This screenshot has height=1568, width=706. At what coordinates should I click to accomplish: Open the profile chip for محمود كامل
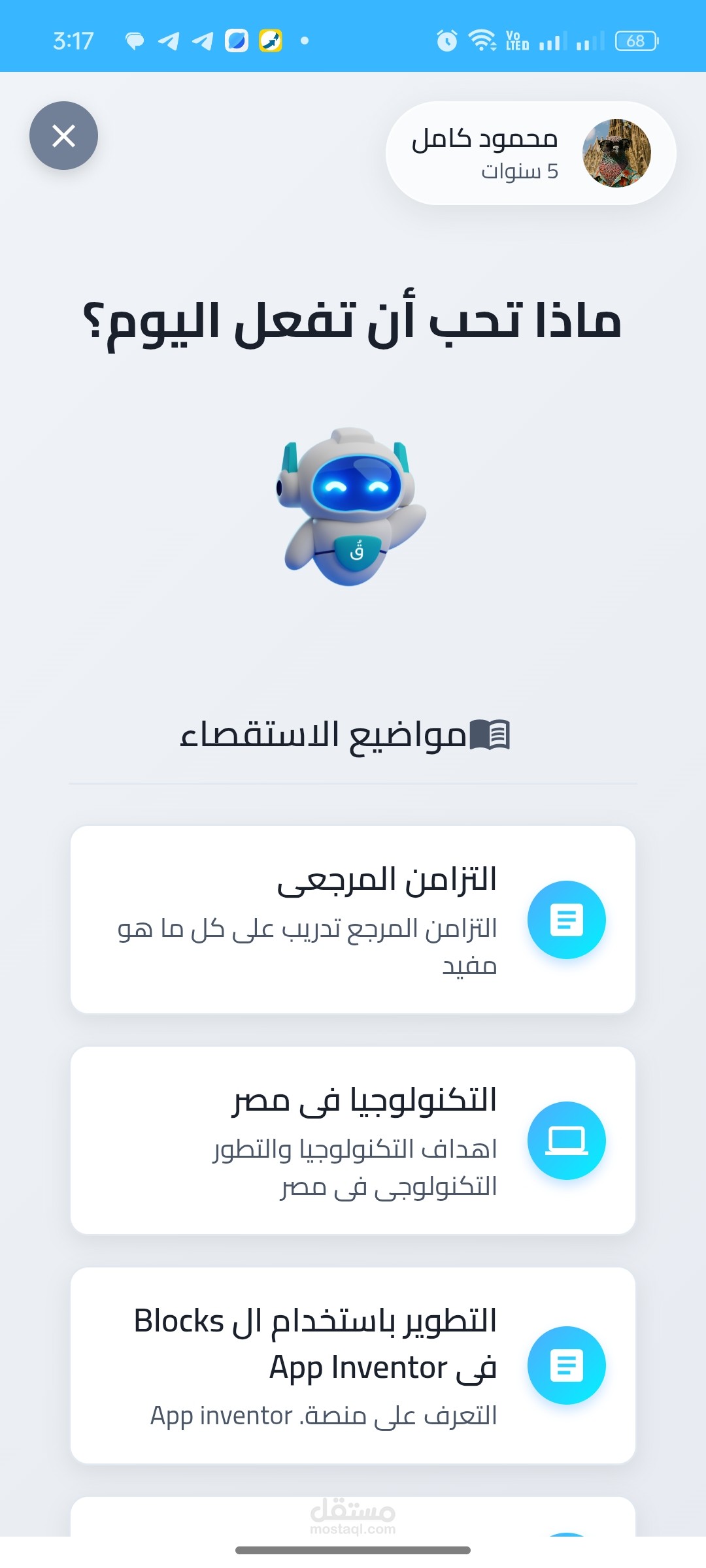pos(531,154)
